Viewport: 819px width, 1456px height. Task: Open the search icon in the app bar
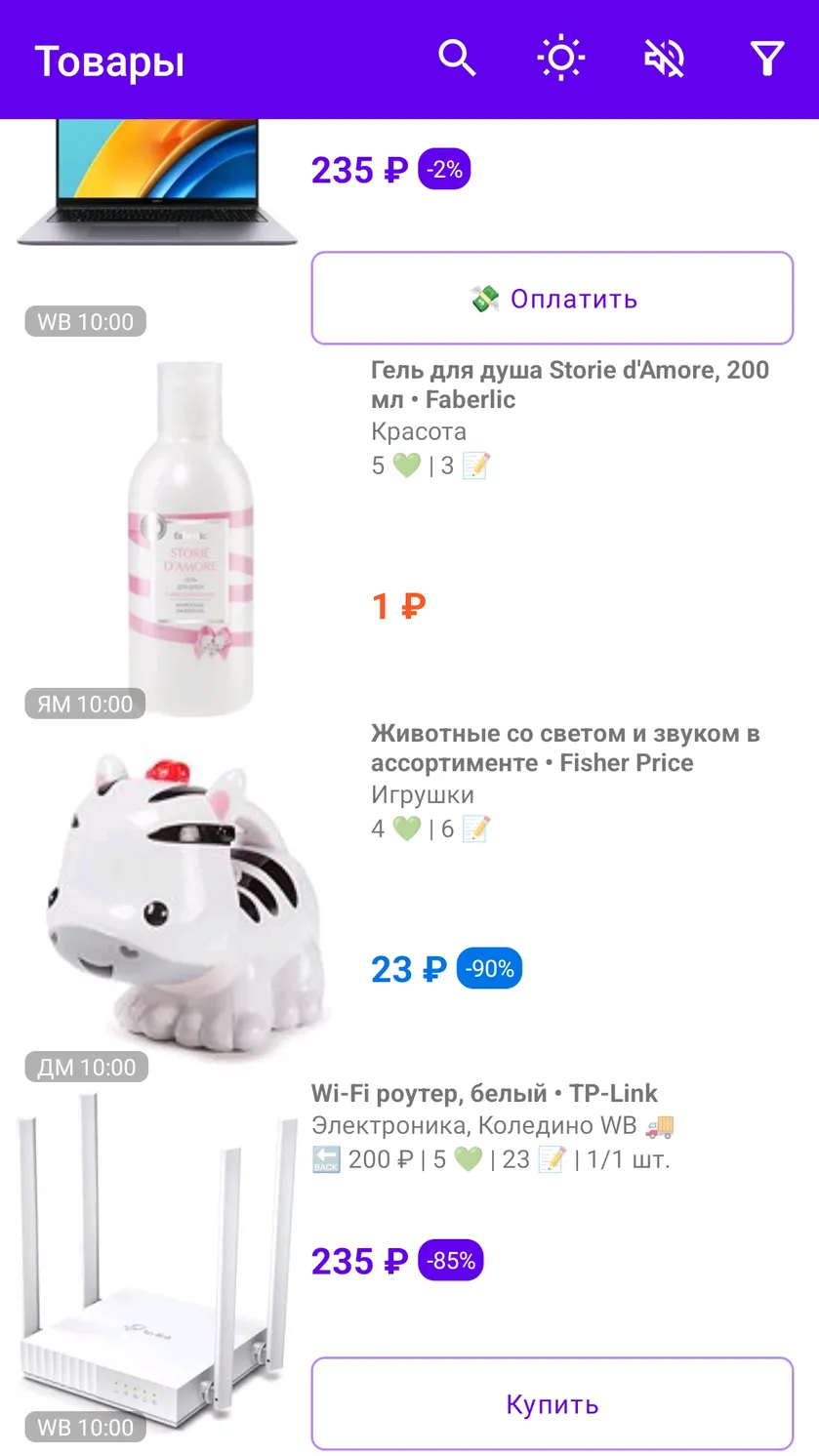coord(457,60)
